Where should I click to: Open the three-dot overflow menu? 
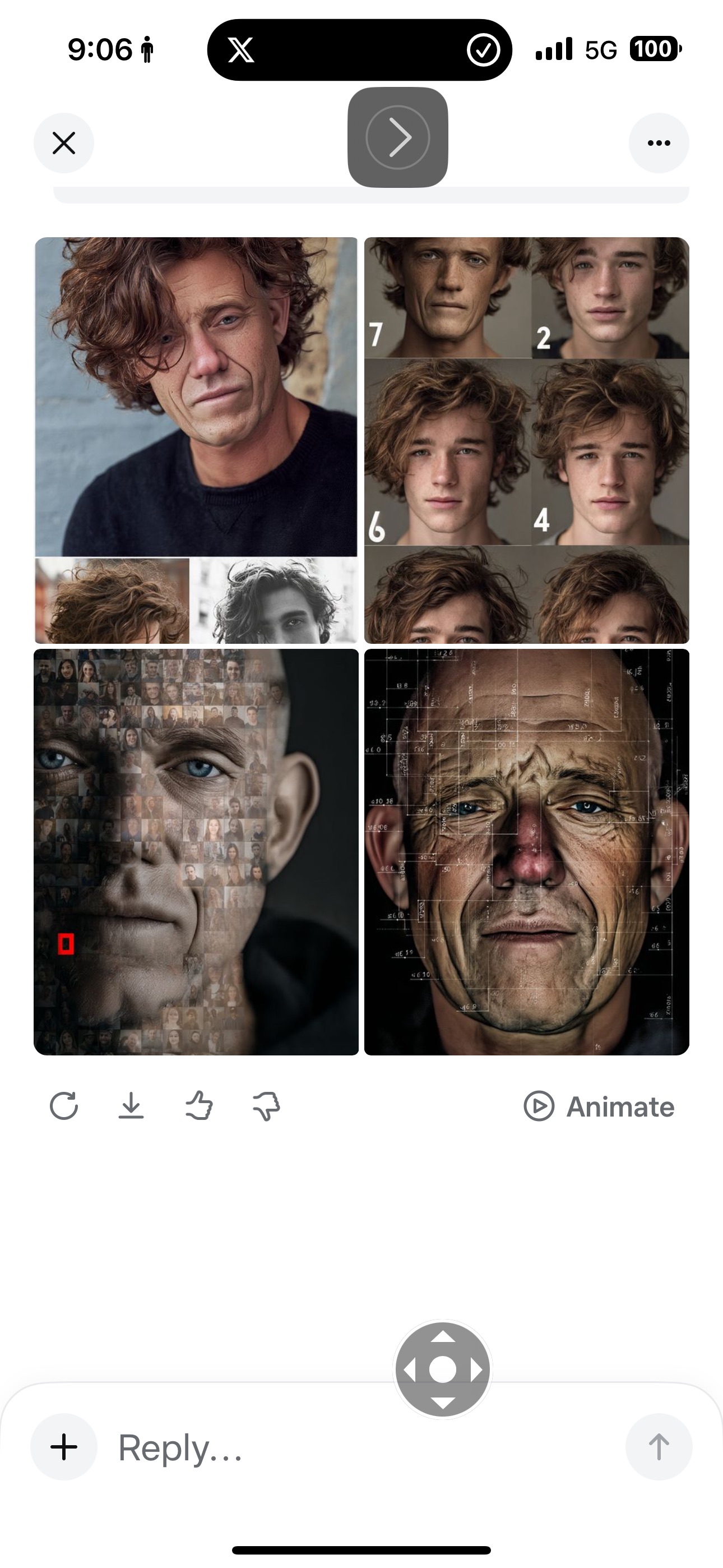click(659, 143)
